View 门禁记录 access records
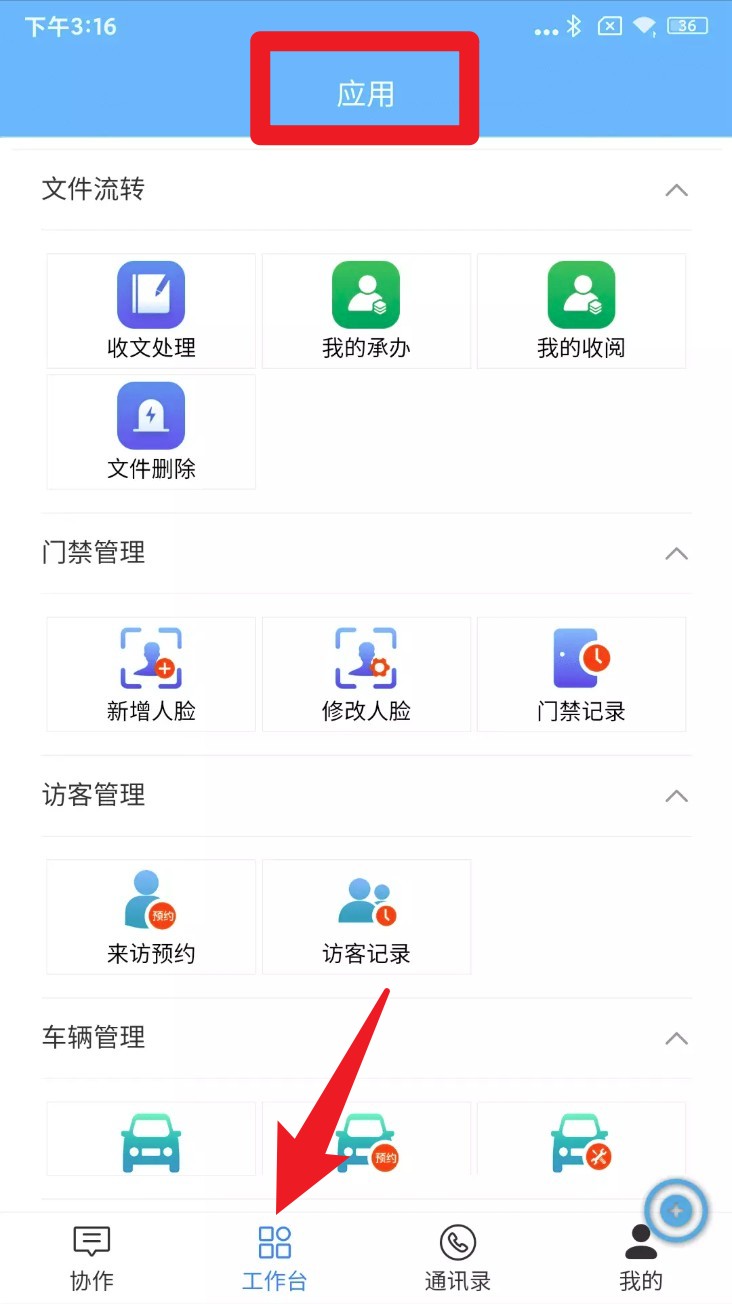The image size is (732, 1304). 581,673
